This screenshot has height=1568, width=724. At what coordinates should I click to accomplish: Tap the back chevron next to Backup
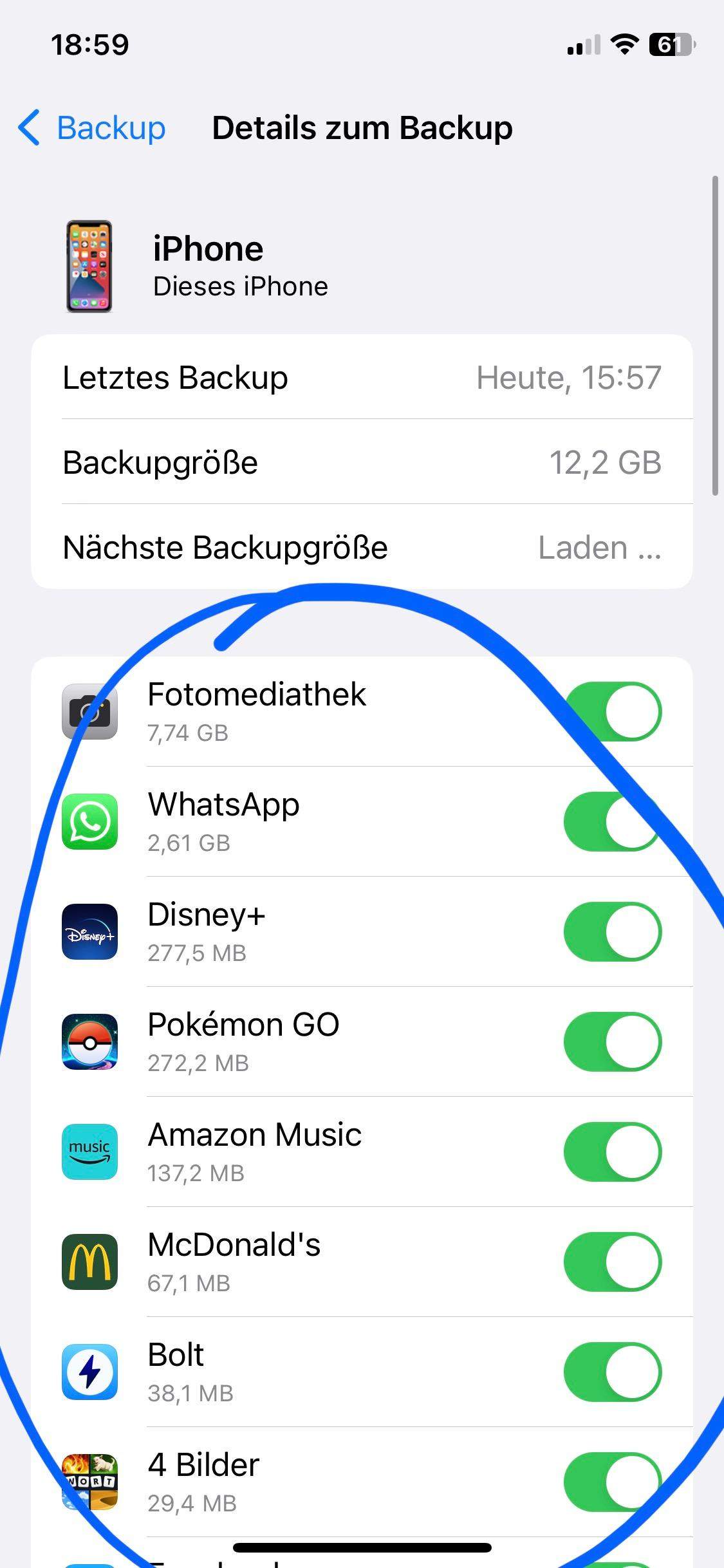(x=28, y=127)
